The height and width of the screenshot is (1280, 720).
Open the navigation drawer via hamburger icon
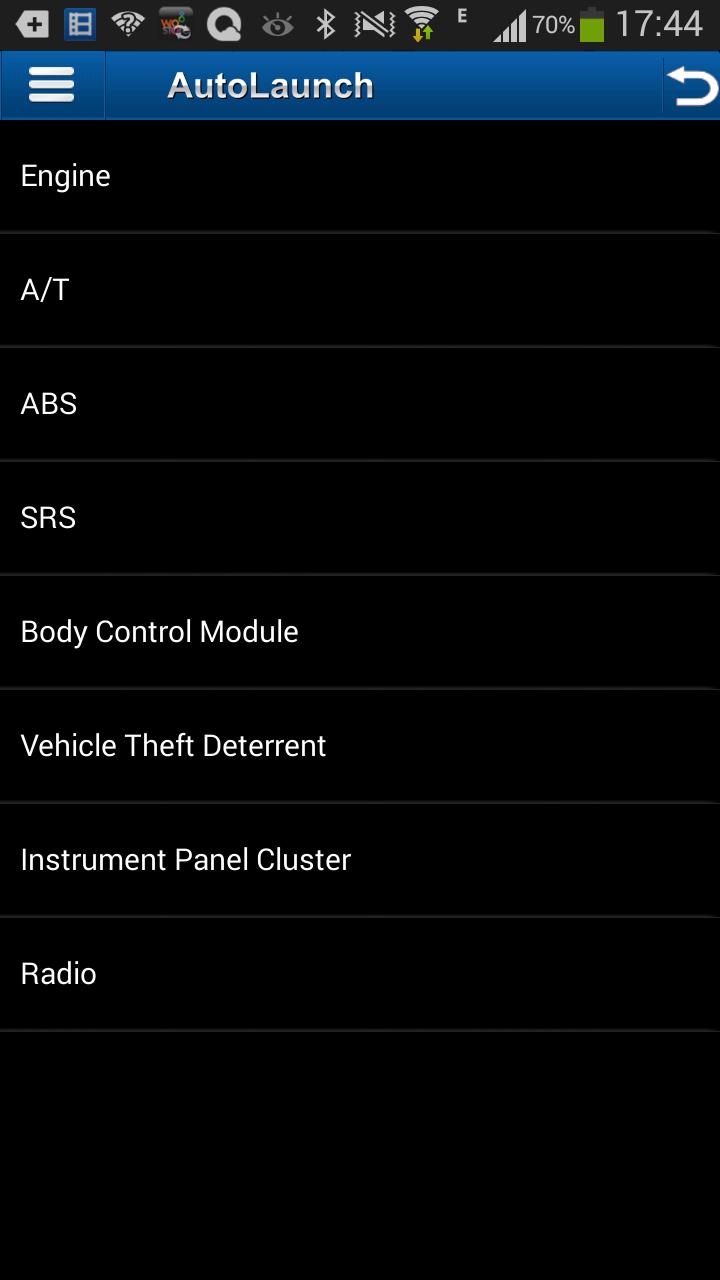pos(51,84)
